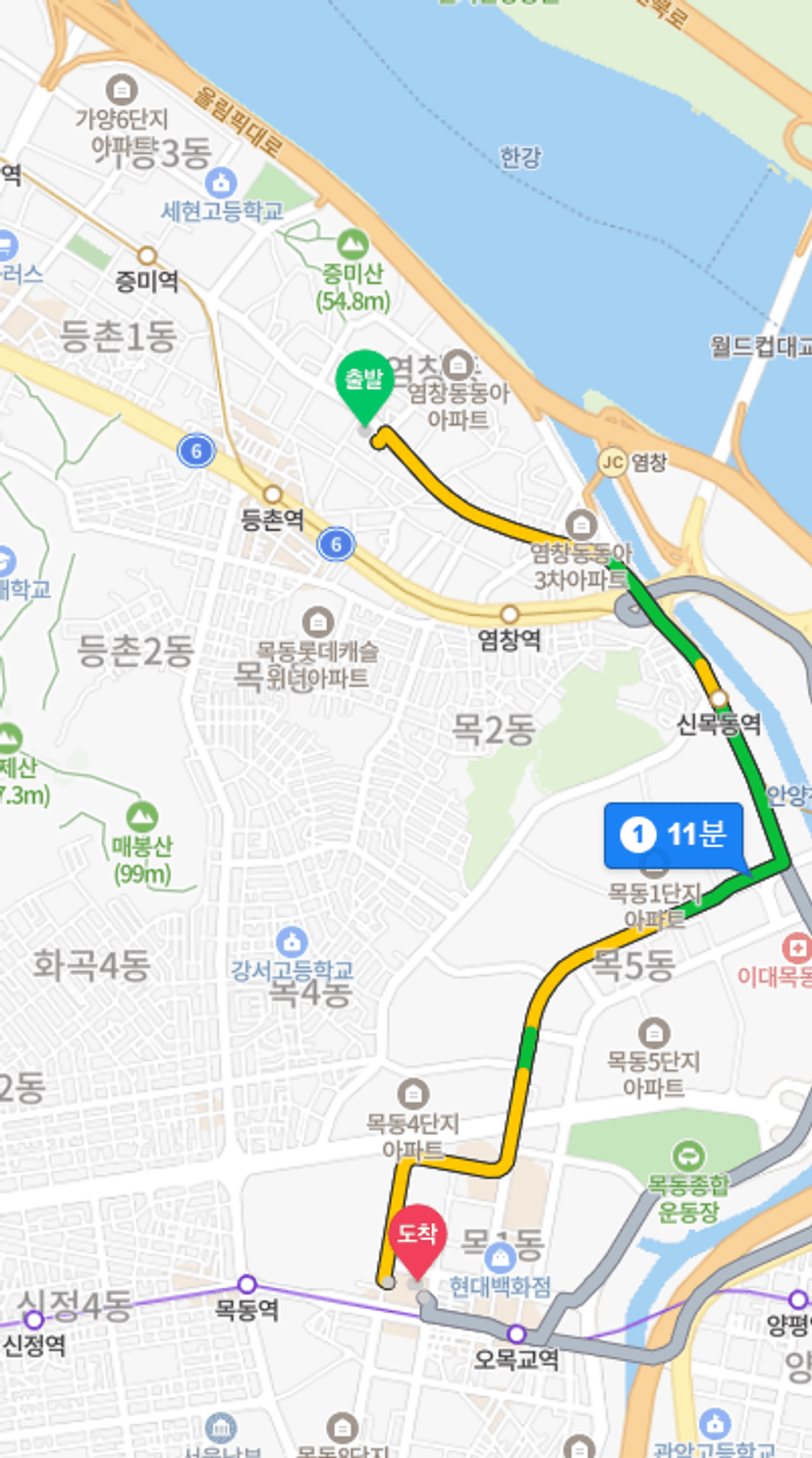Open the 오목교역 station marker
The image size is (812, 1458).
tap(515, 1334)
